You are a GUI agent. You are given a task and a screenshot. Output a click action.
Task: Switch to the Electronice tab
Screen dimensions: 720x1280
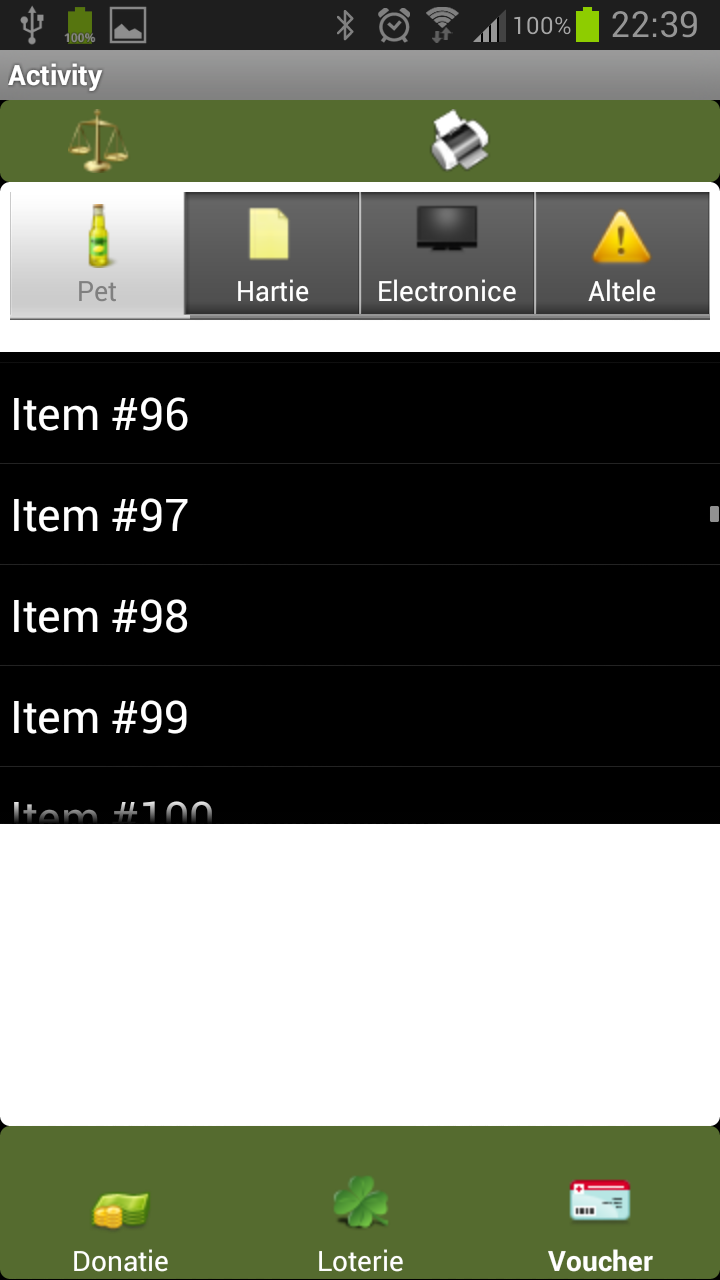tap(447, 254)
